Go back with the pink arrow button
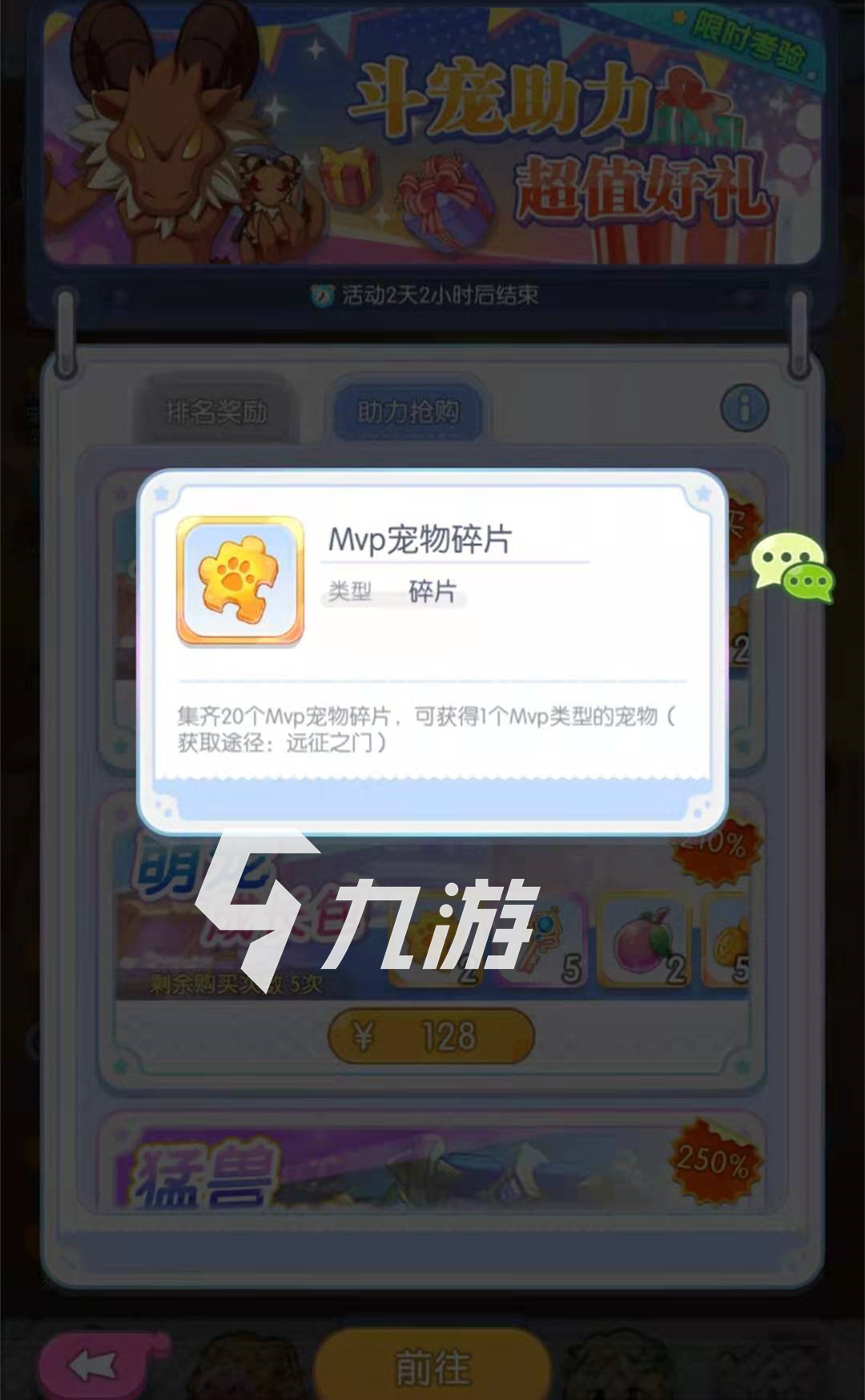The height and width of the screenshot is (1400, 865). coord(95,1366)
